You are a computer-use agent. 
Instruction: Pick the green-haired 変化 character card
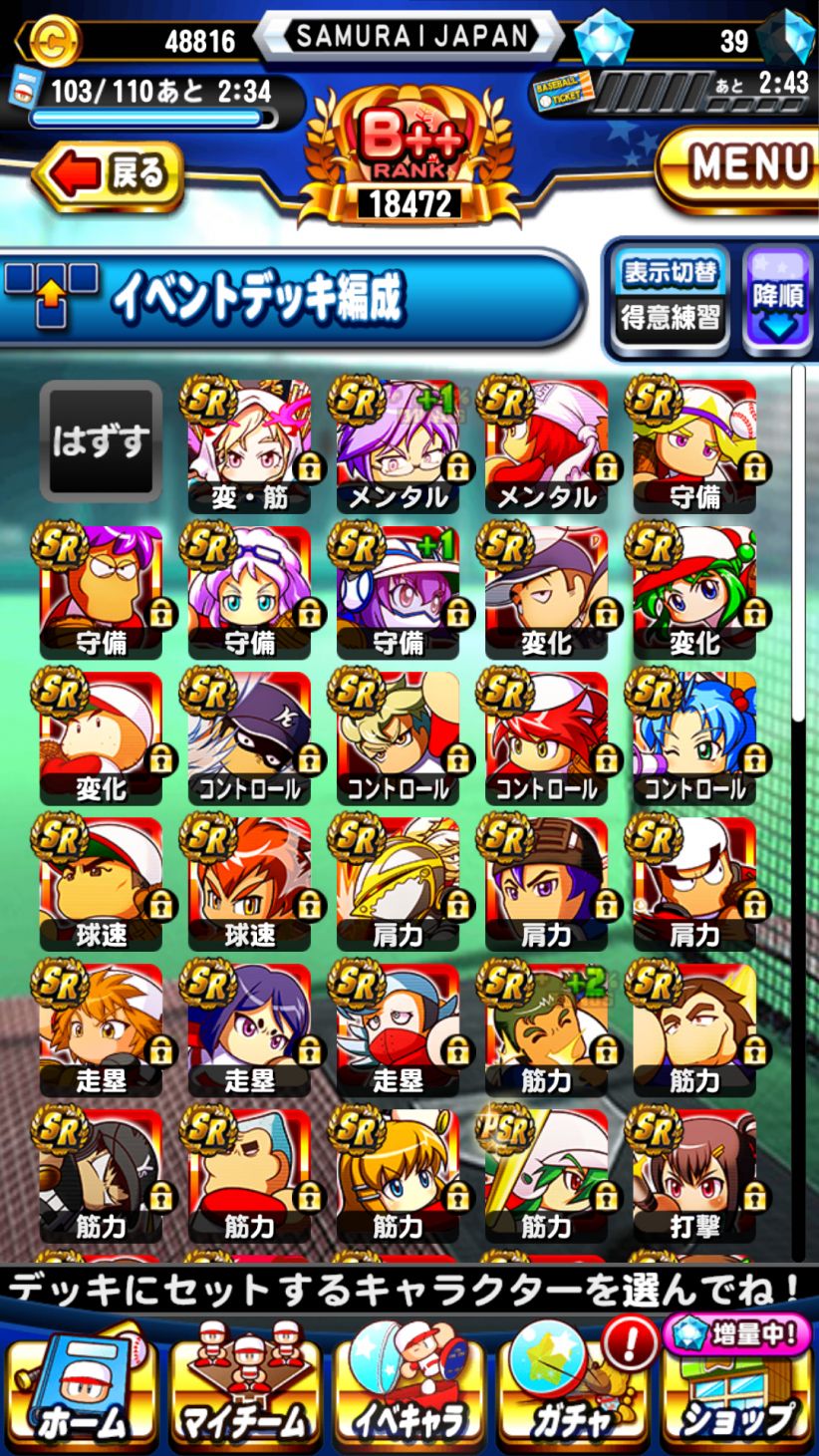(694, 590)
